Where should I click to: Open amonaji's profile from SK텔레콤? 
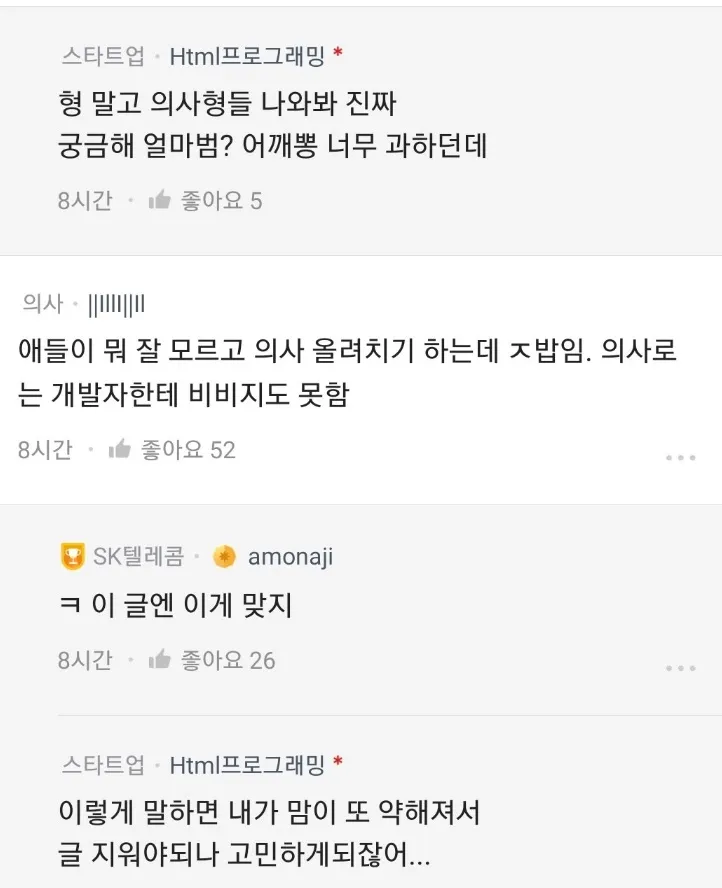pos(290,557)
